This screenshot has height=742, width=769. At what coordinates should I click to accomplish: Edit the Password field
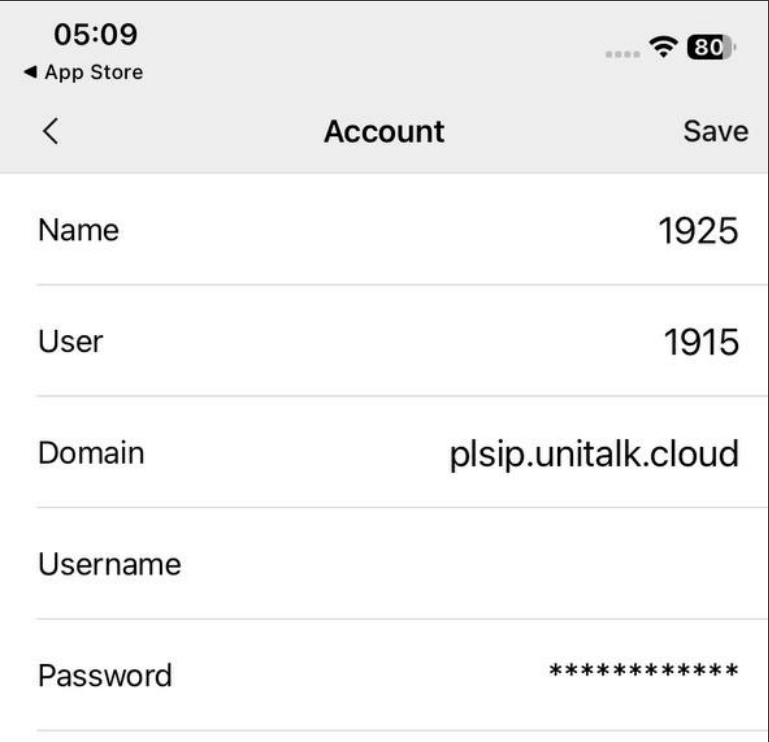(x=644, y=675)
